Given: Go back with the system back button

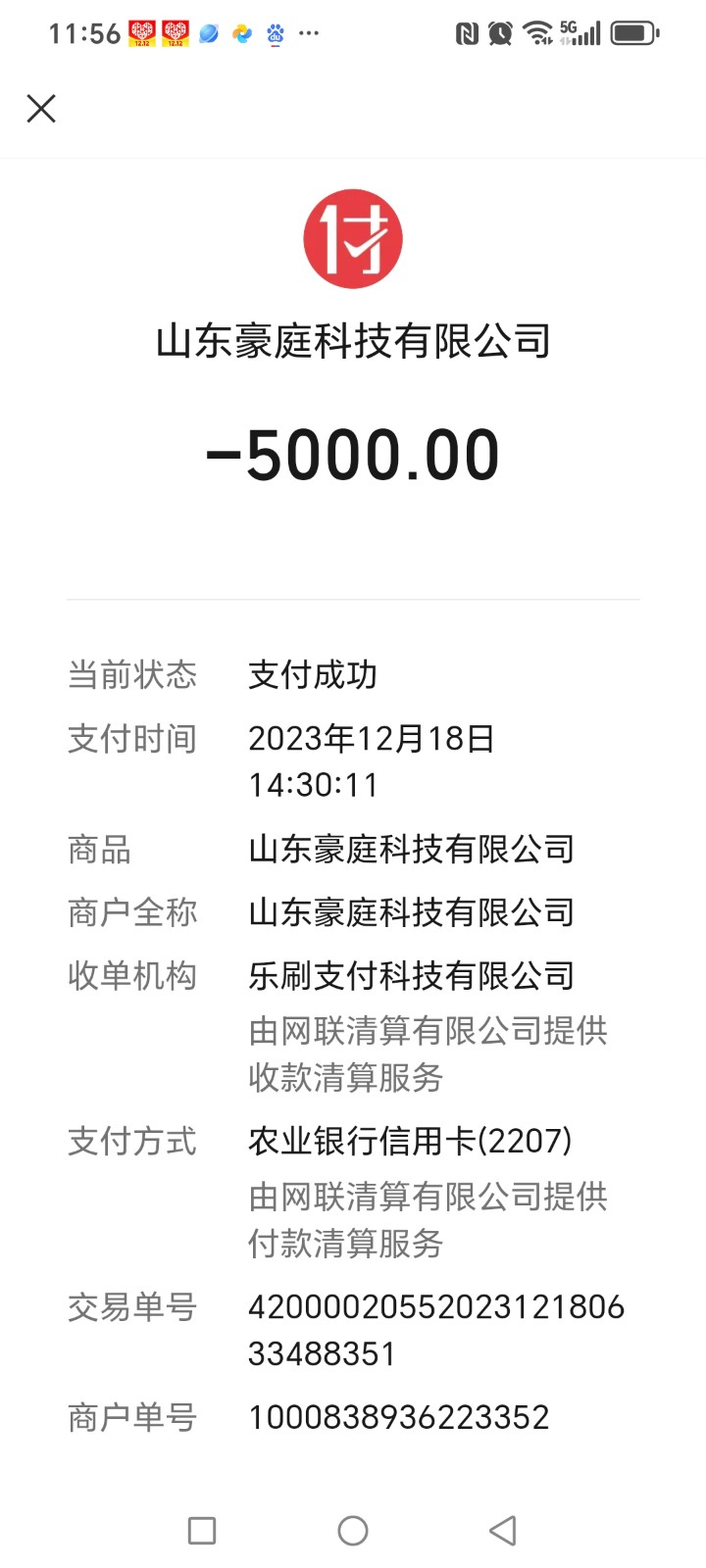Looking at the screenshot, I should click(x=502, y=1531).
